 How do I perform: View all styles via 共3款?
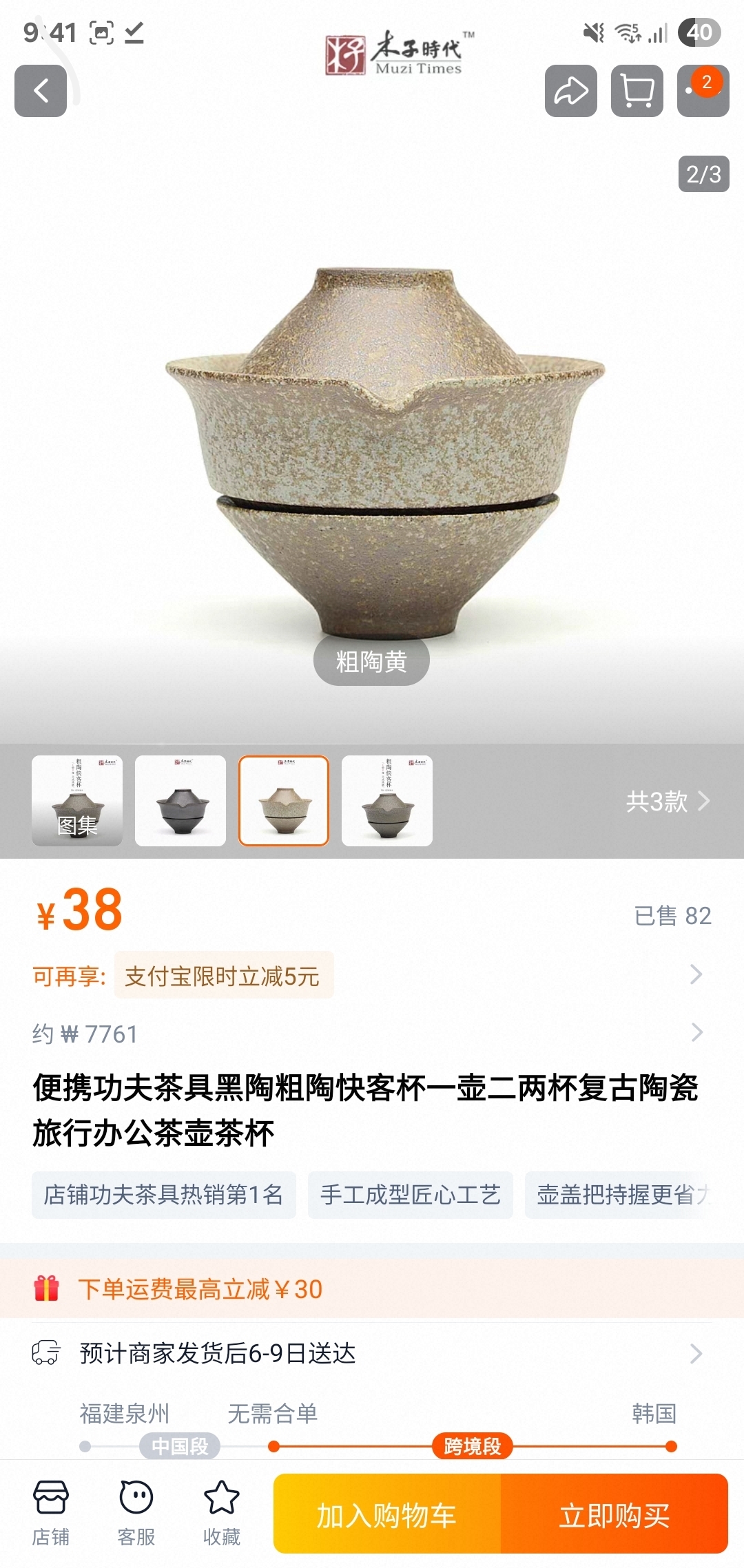click(x=668, y=802)
